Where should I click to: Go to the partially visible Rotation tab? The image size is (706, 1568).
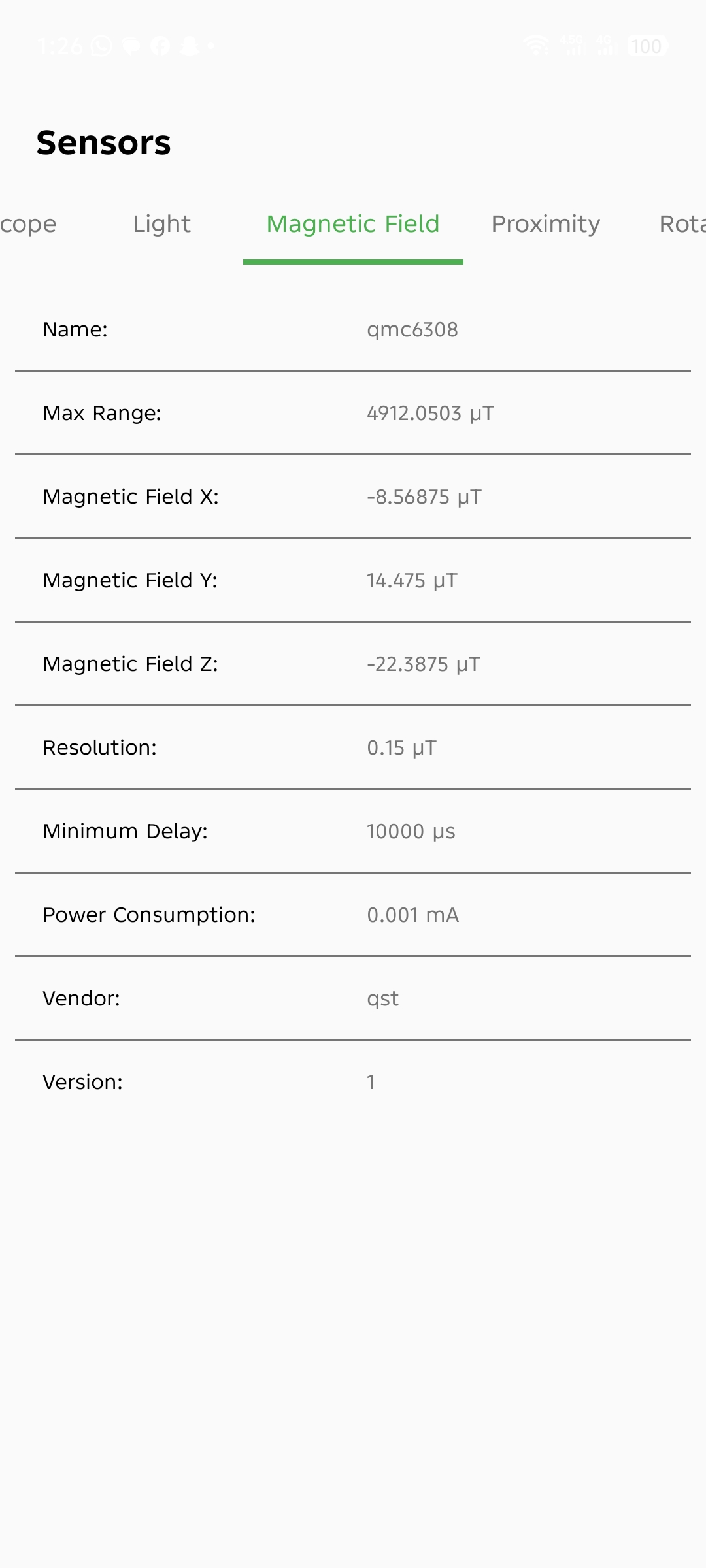point(681,224)
